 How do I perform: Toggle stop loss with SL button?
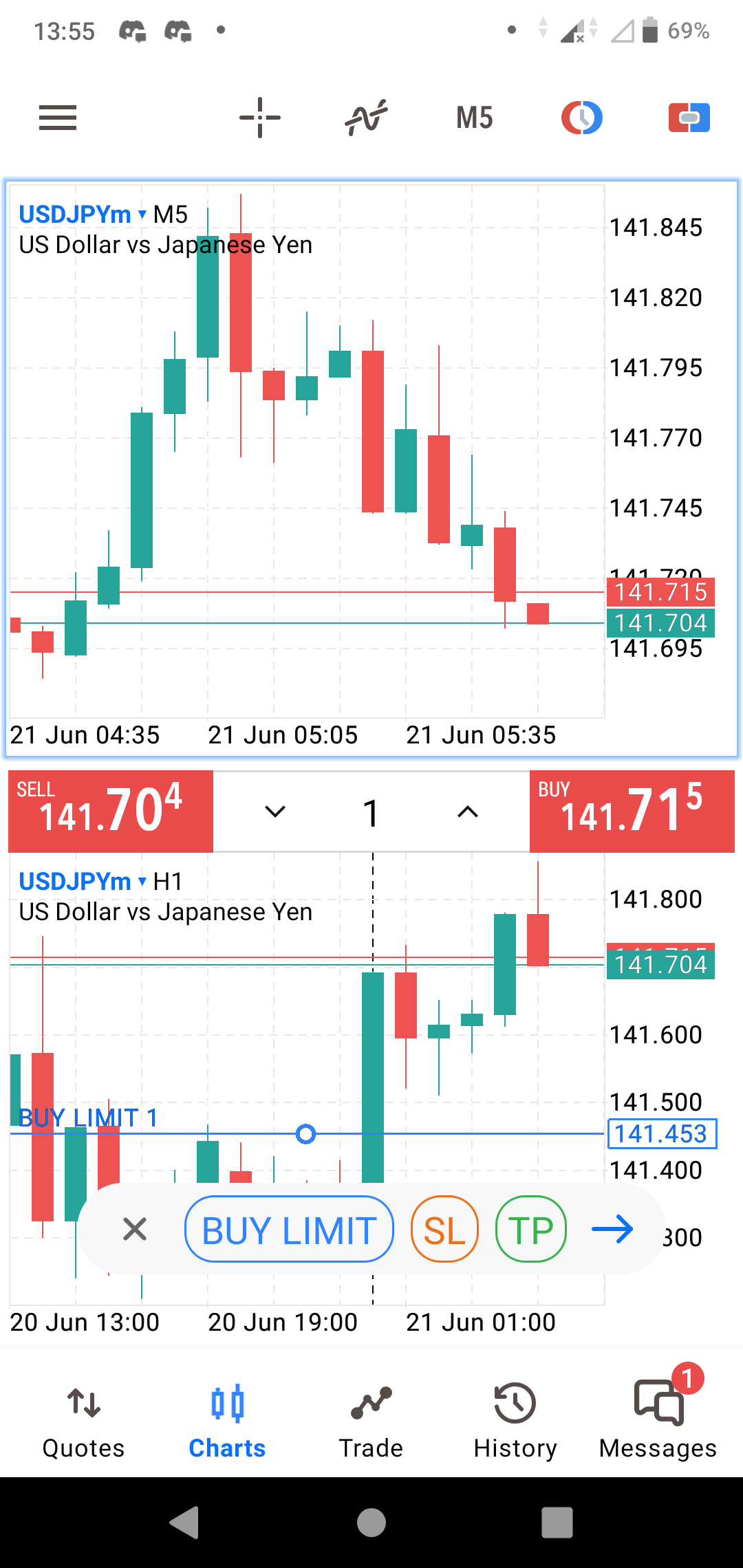444,1229
